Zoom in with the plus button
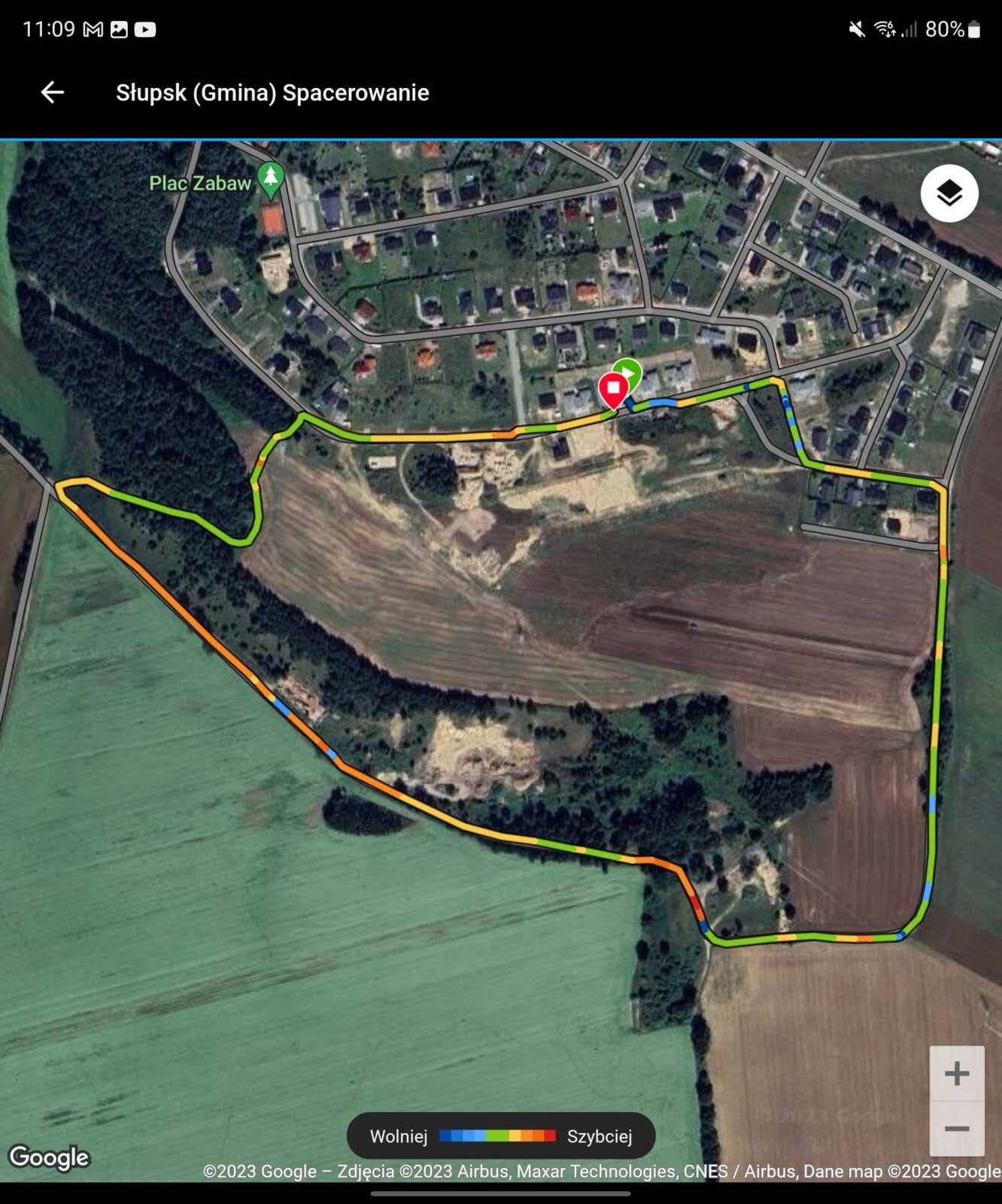1002x1204 pixels. tap(956, 1073)
